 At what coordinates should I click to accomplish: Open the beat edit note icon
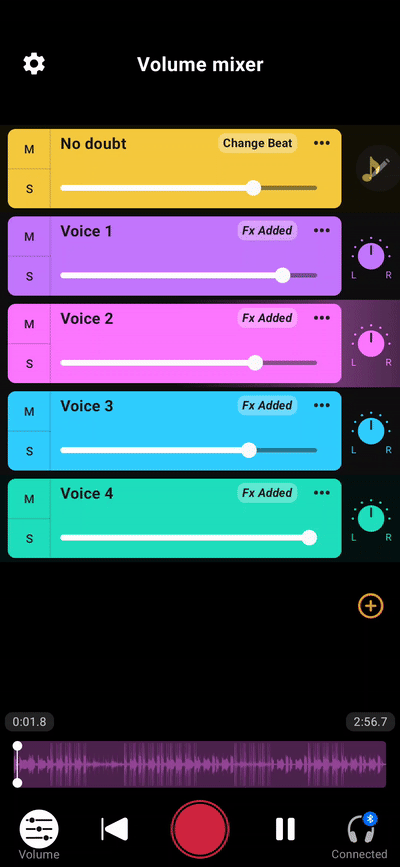[377, 168]
